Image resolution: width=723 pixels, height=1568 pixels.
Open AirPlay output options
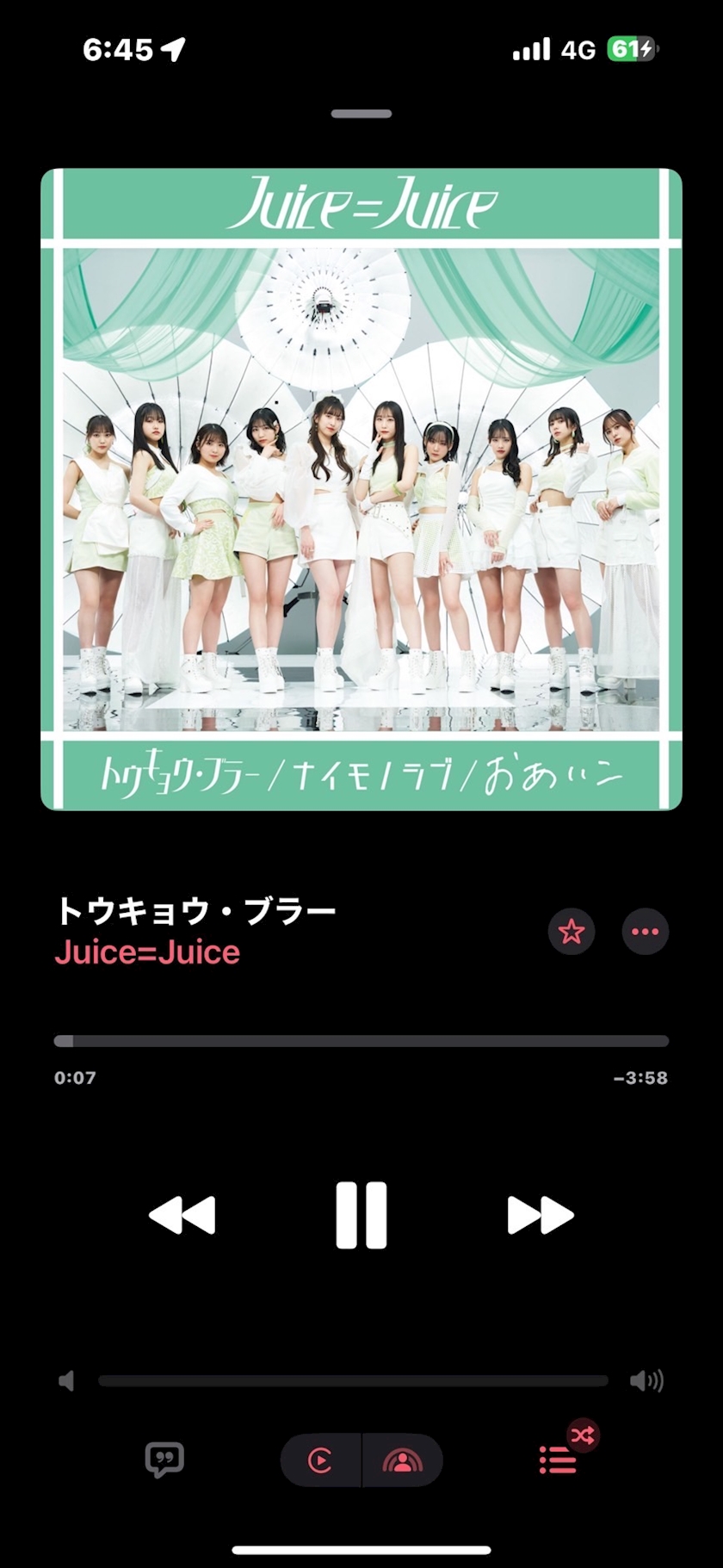click(402, 1460)
